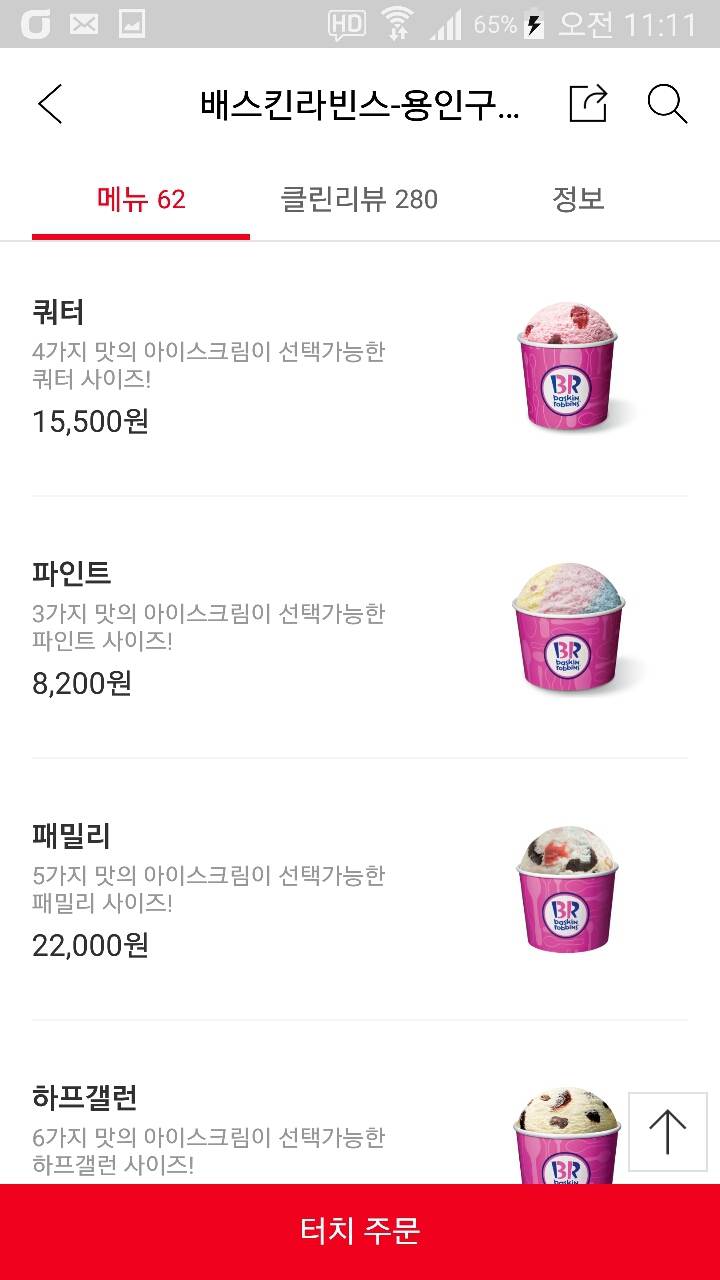720x1280 pixels.
Task: Open the 정보 tab
Action: 580,199
